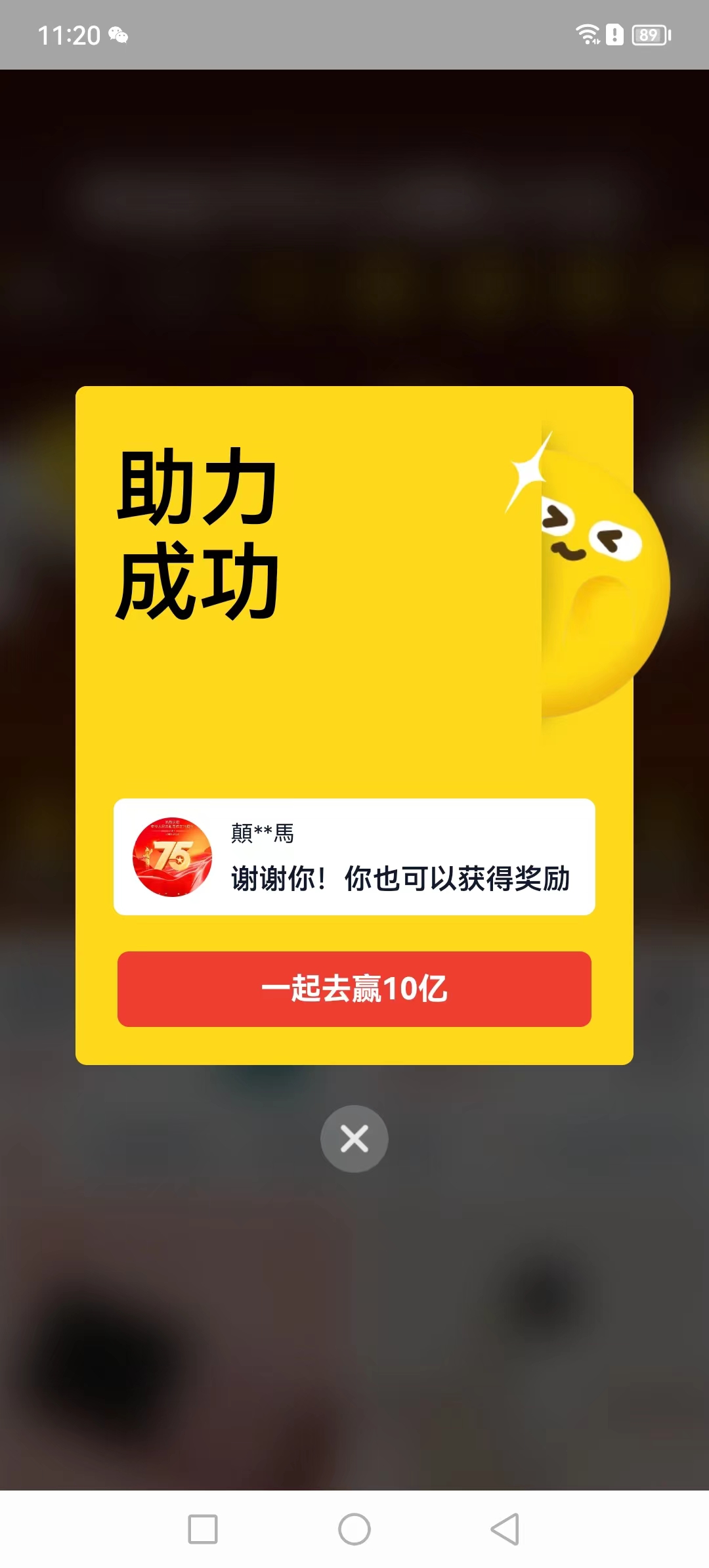Open recent apps with the square button

(203, 1529)
